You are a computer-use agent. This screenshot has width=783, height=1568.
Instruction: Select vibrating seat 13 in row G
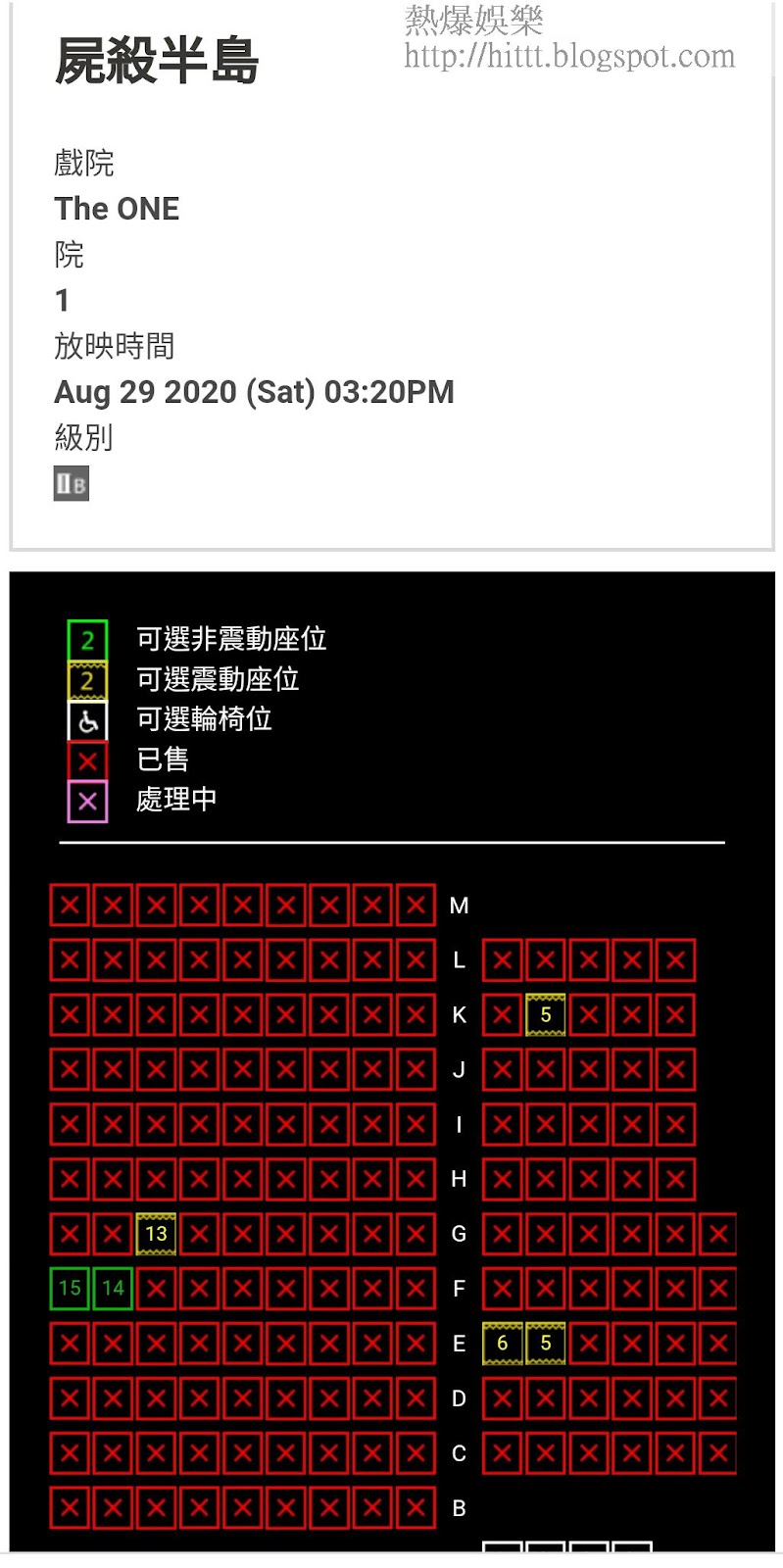coord(156,1234)
